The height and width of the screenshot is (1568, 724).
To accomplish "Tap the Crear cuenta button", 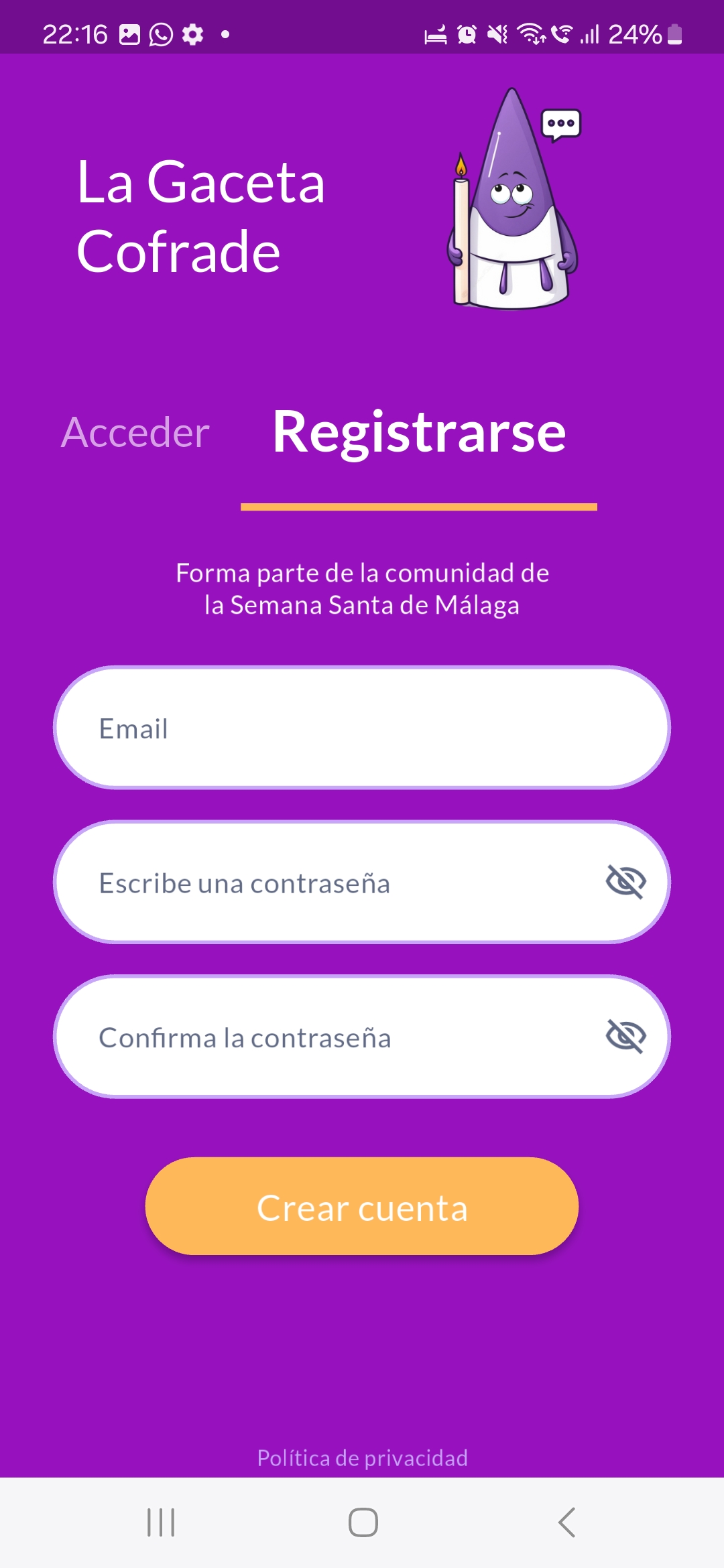I will 362,1206.
